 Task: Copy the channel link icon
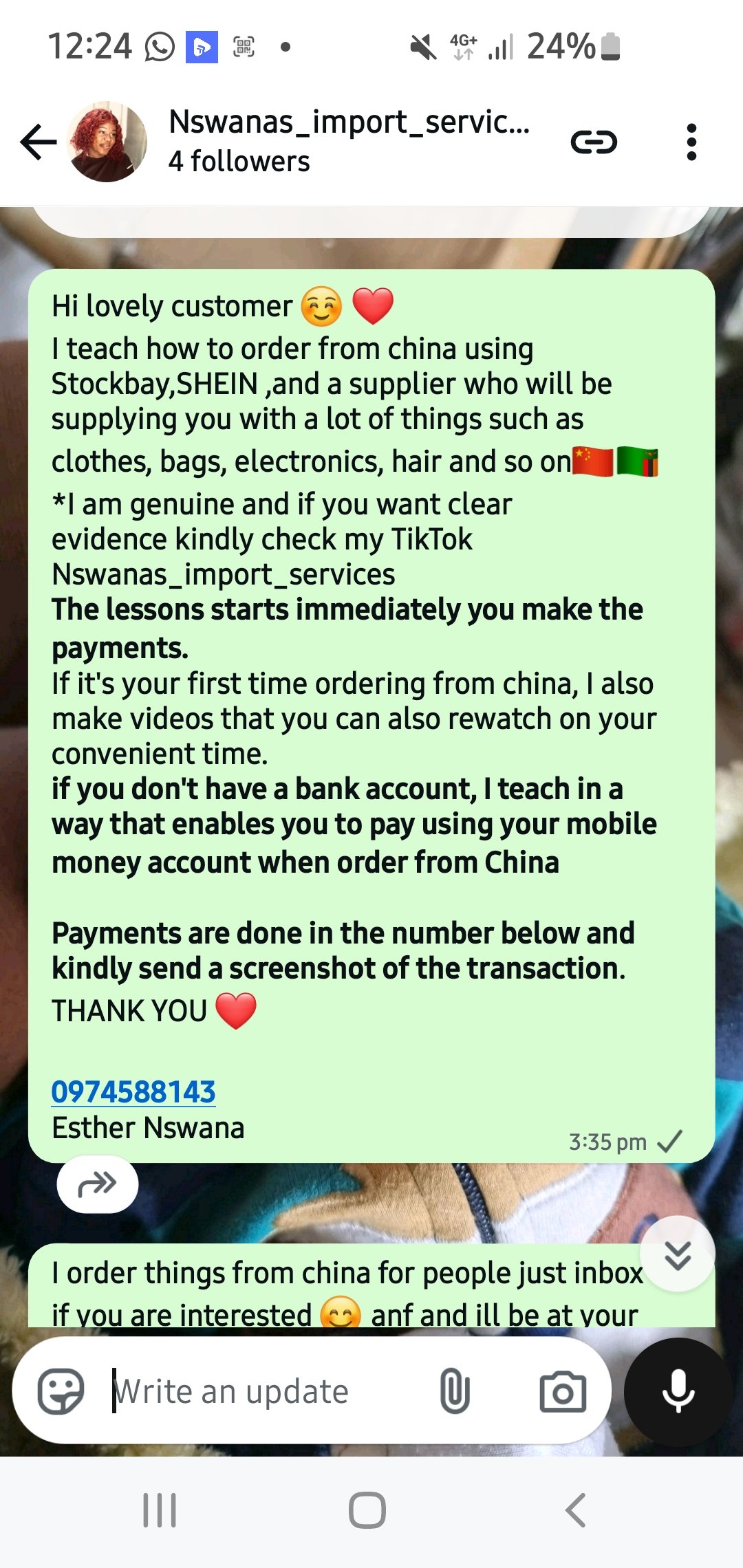pos(594,142)
